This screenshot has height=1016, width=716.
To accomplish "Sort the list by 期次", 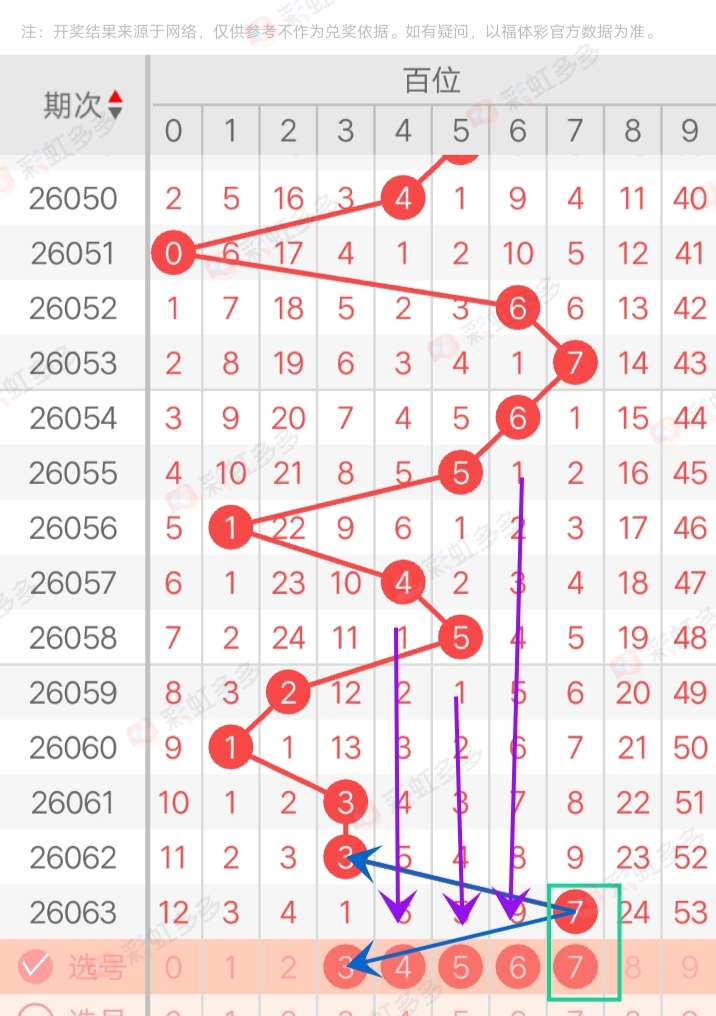I will (115, 104).
